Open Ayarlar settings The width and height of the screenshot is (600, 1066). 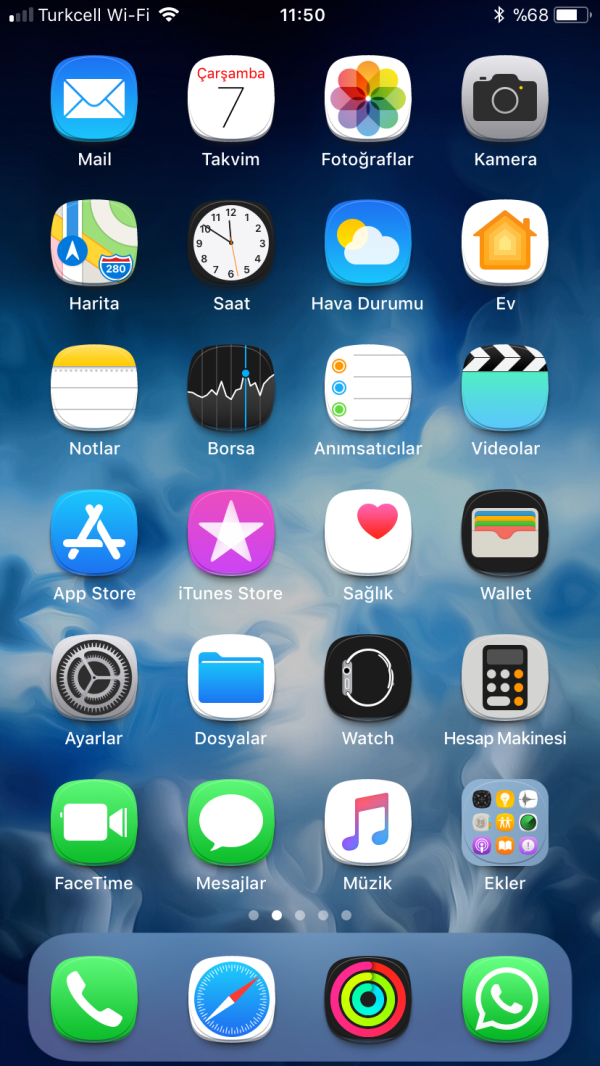coord(94,678)
